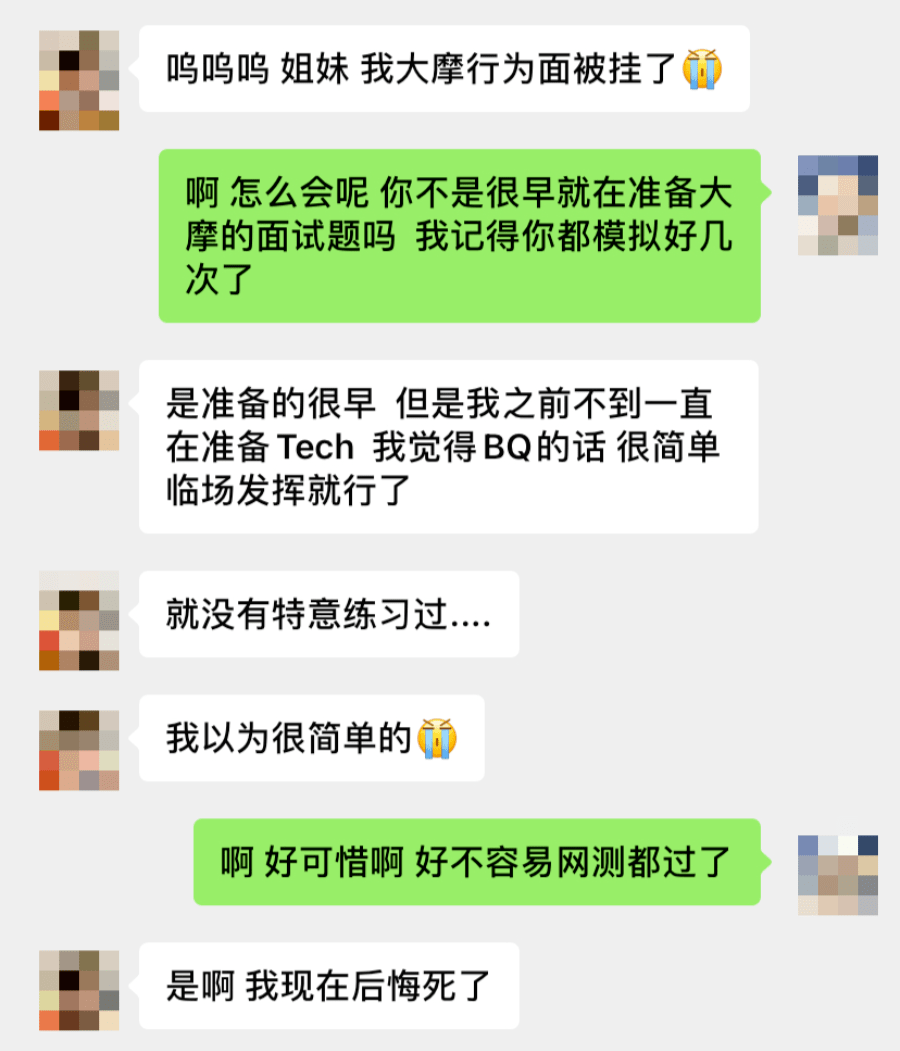Click the crying emoji in the 我以为很简单的 message

click(437, 737)
